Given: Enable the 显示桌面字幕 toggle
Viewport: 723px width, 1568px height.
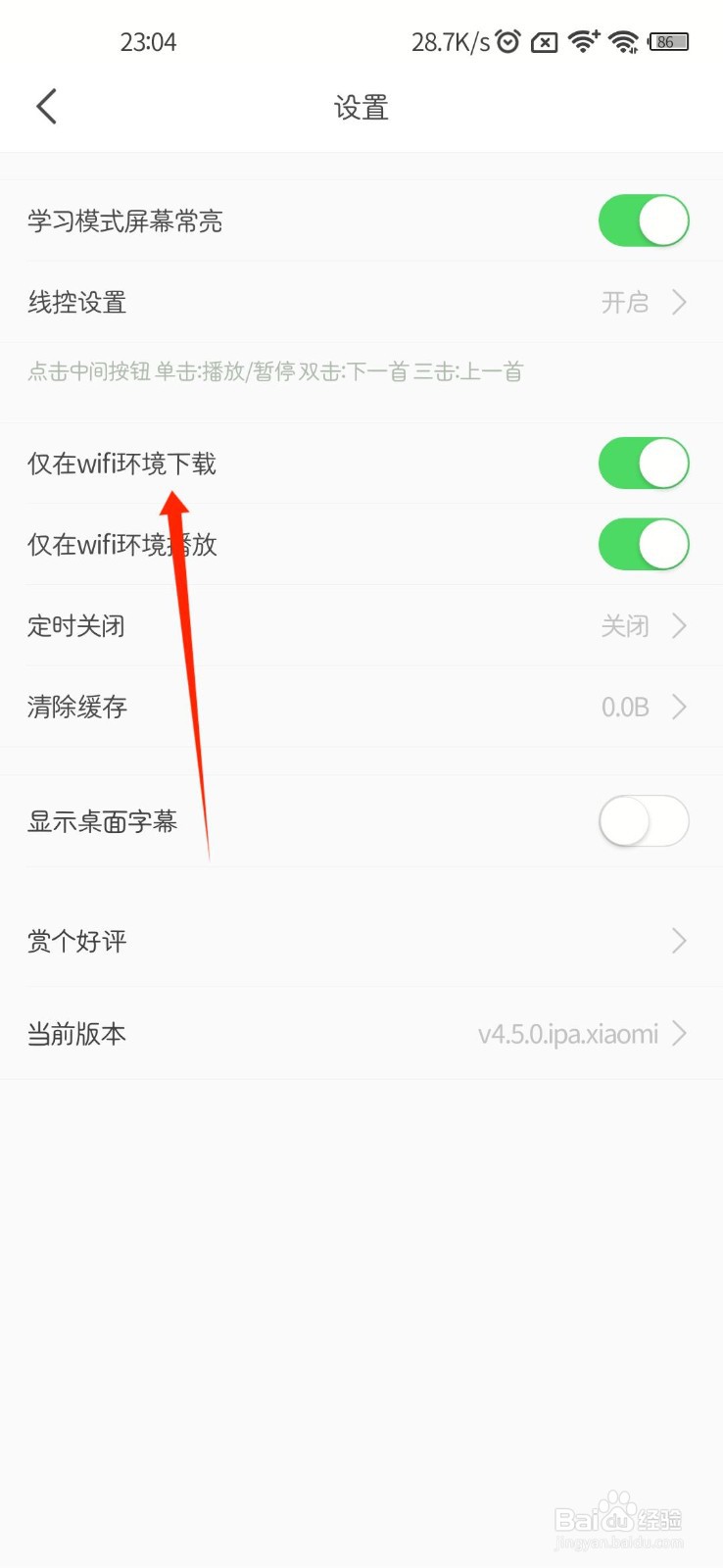Looking at the screenshot, I should tap(644, 821).
